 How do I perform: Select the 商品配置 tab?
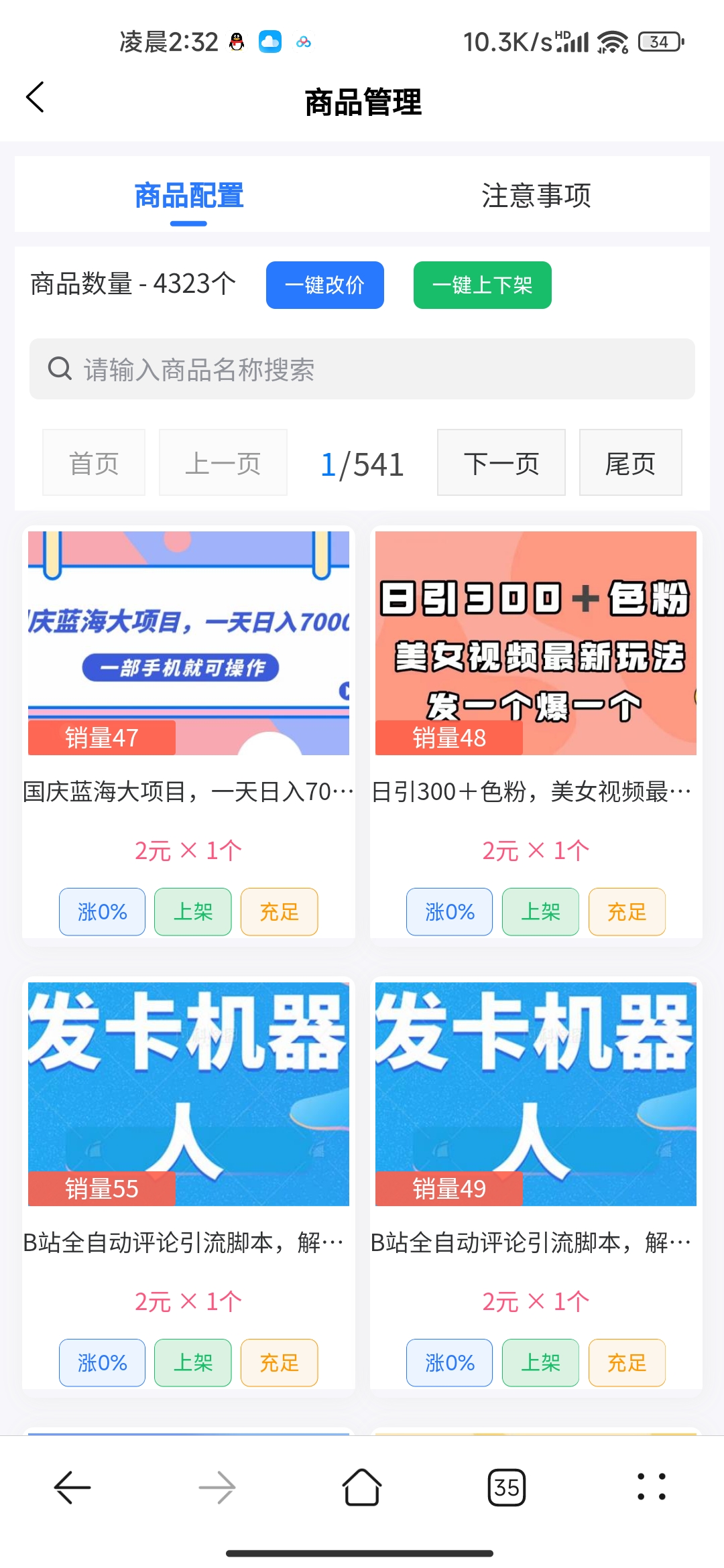188,196
